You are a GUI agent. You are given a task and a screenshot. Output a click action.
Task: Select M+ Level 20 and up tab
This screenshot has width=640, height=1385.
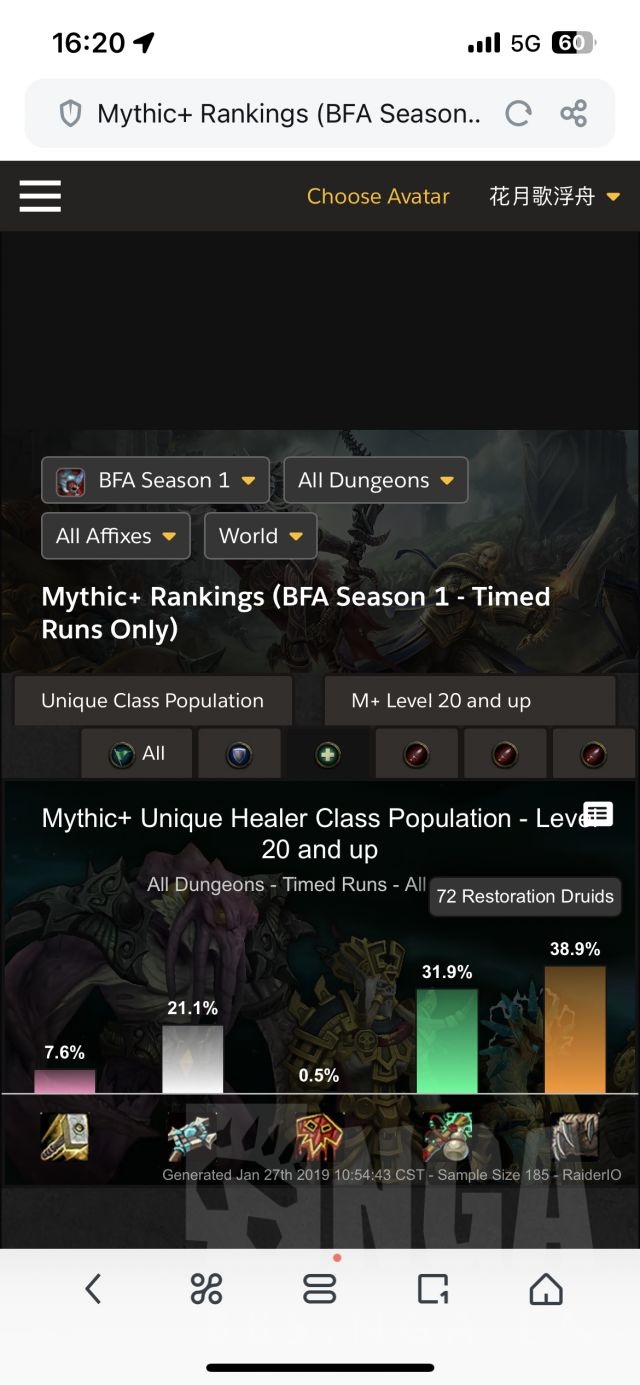(469, 701)
